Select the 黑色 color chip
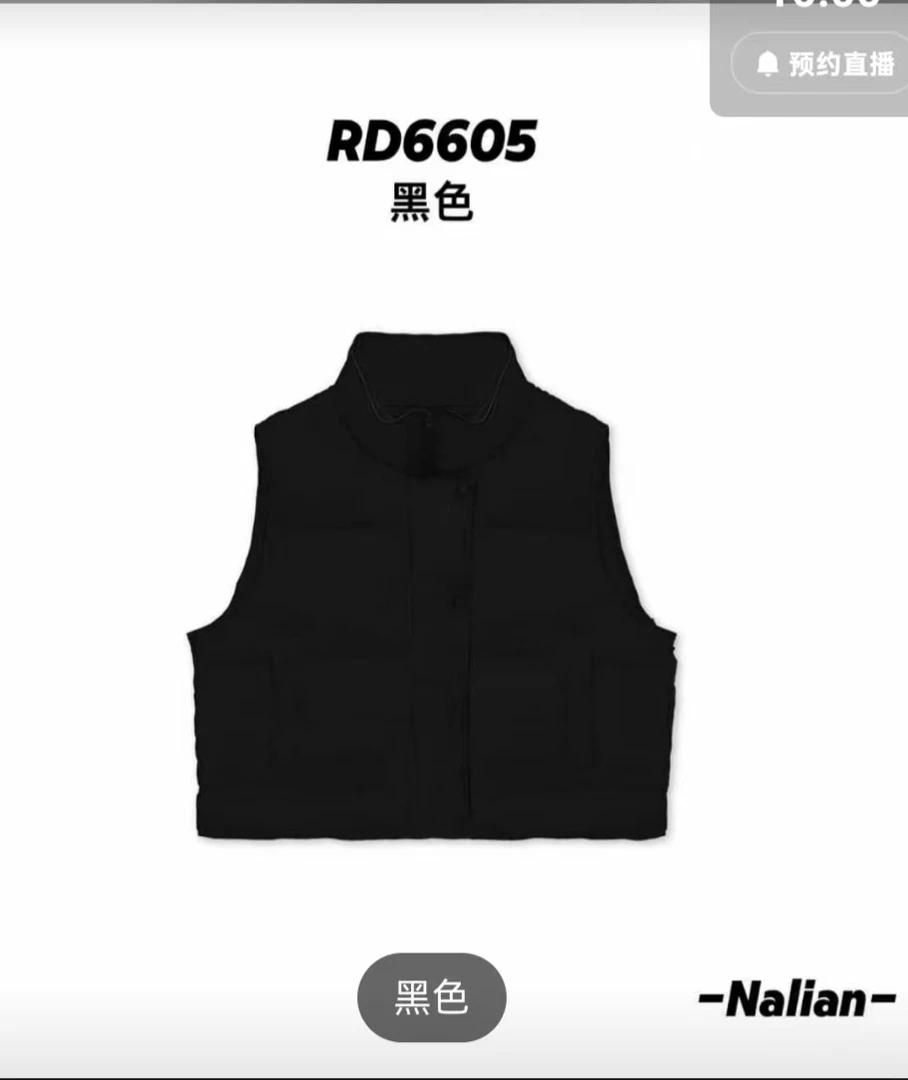The image size is (908, 1080). 432,997
